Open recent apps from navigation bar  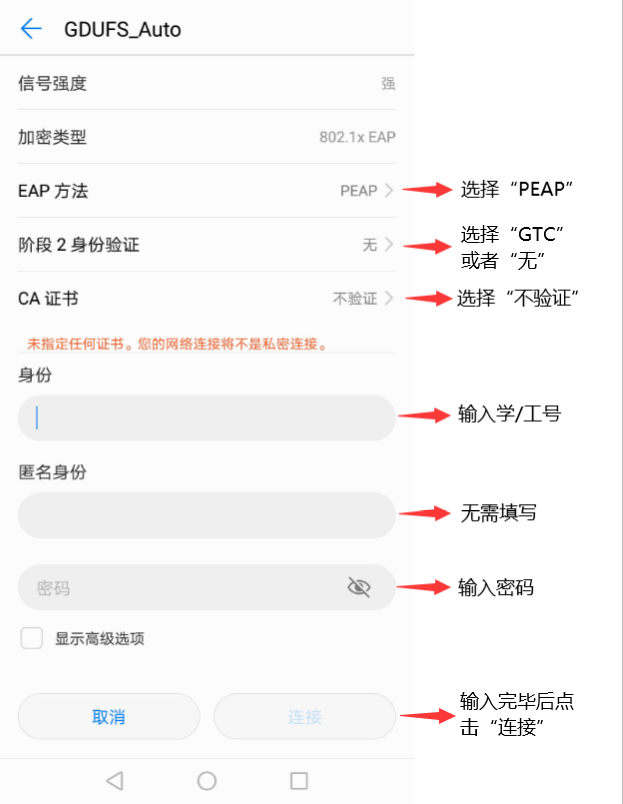tap(299, 780)
